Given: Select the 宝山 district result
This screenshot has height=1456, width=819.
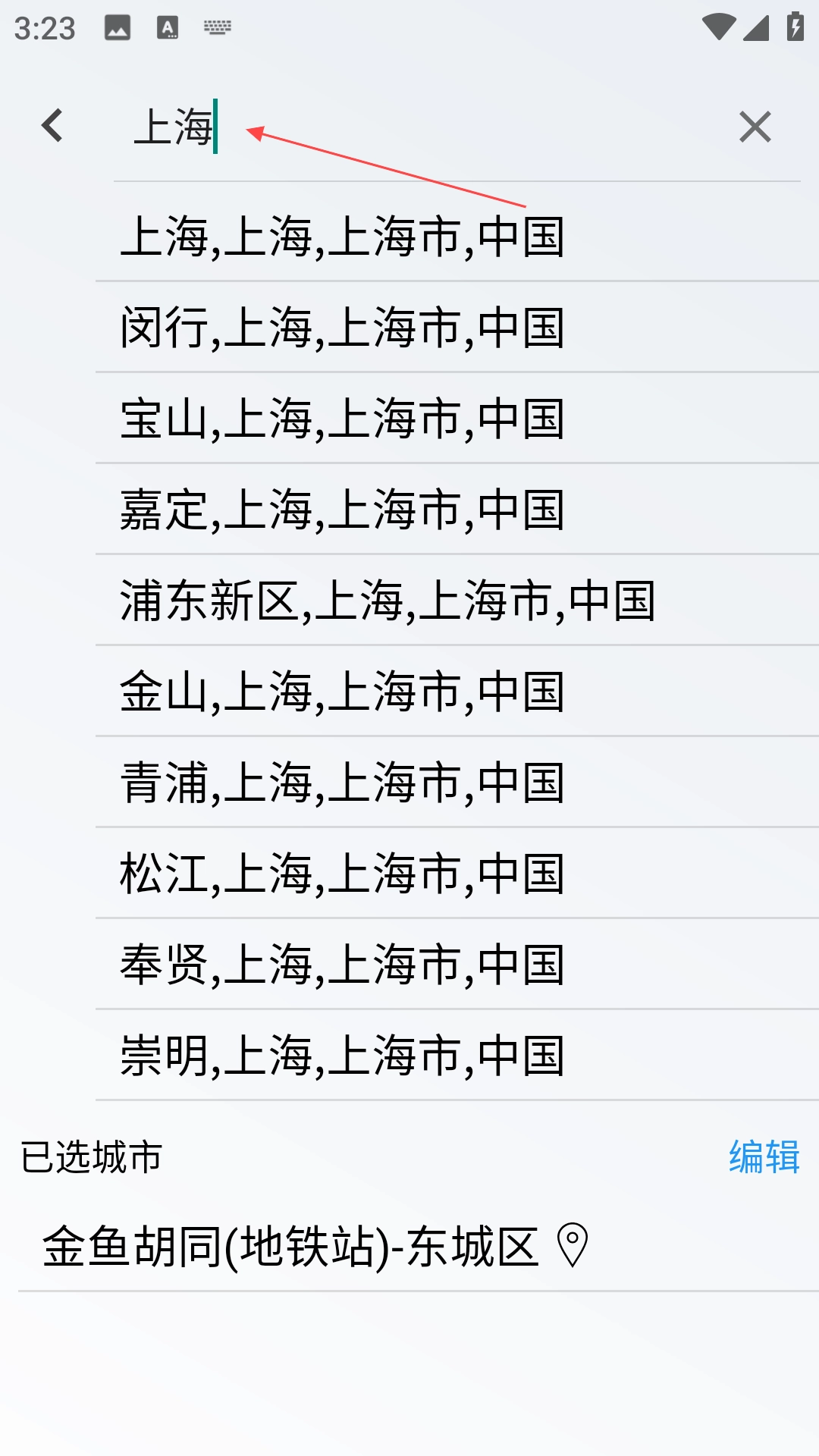Looking at the screenshot, I should click(x=343, y=419).
